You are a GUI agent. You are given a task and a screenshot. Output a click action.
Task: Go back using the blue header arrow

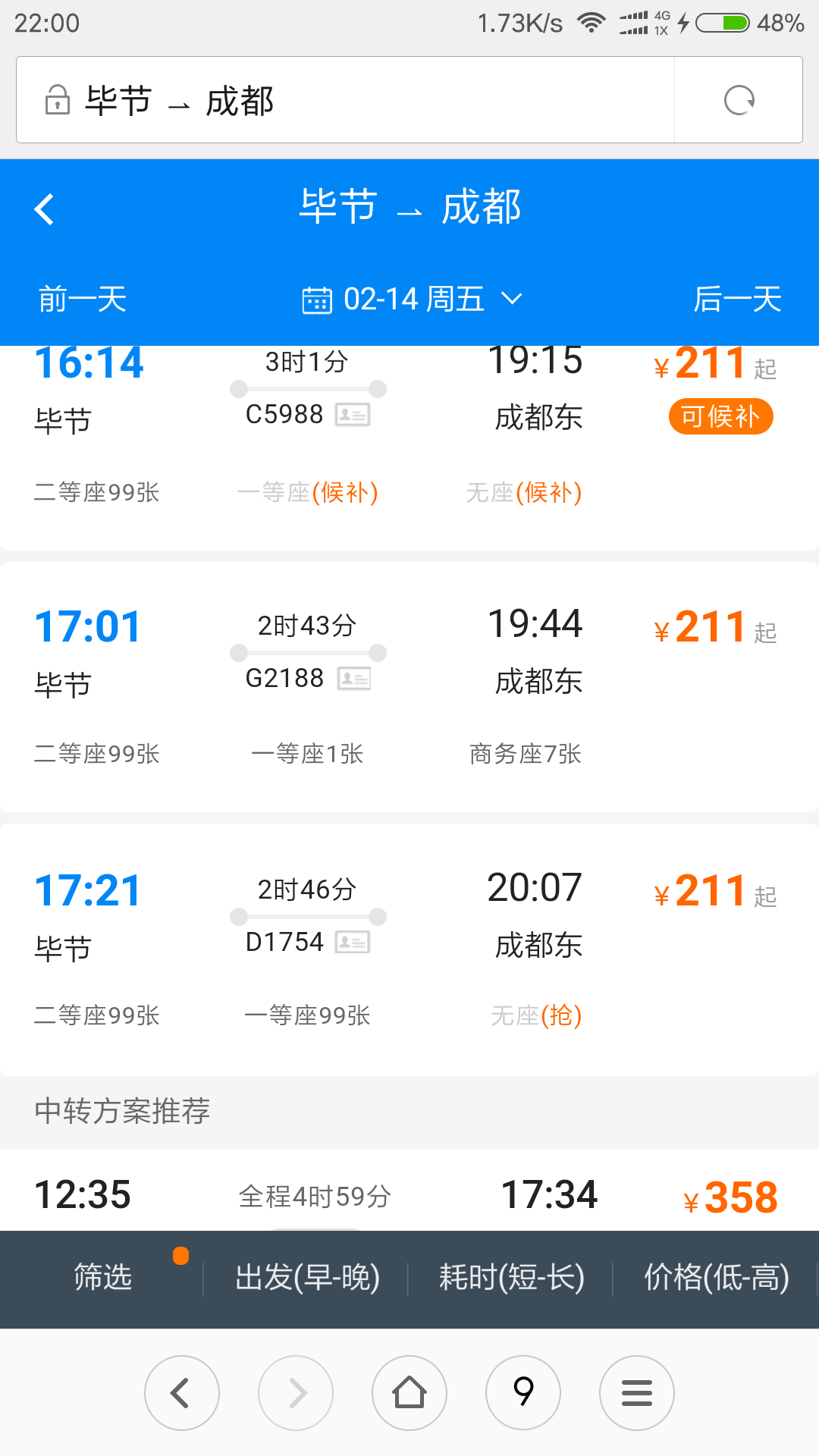point(45,209)
